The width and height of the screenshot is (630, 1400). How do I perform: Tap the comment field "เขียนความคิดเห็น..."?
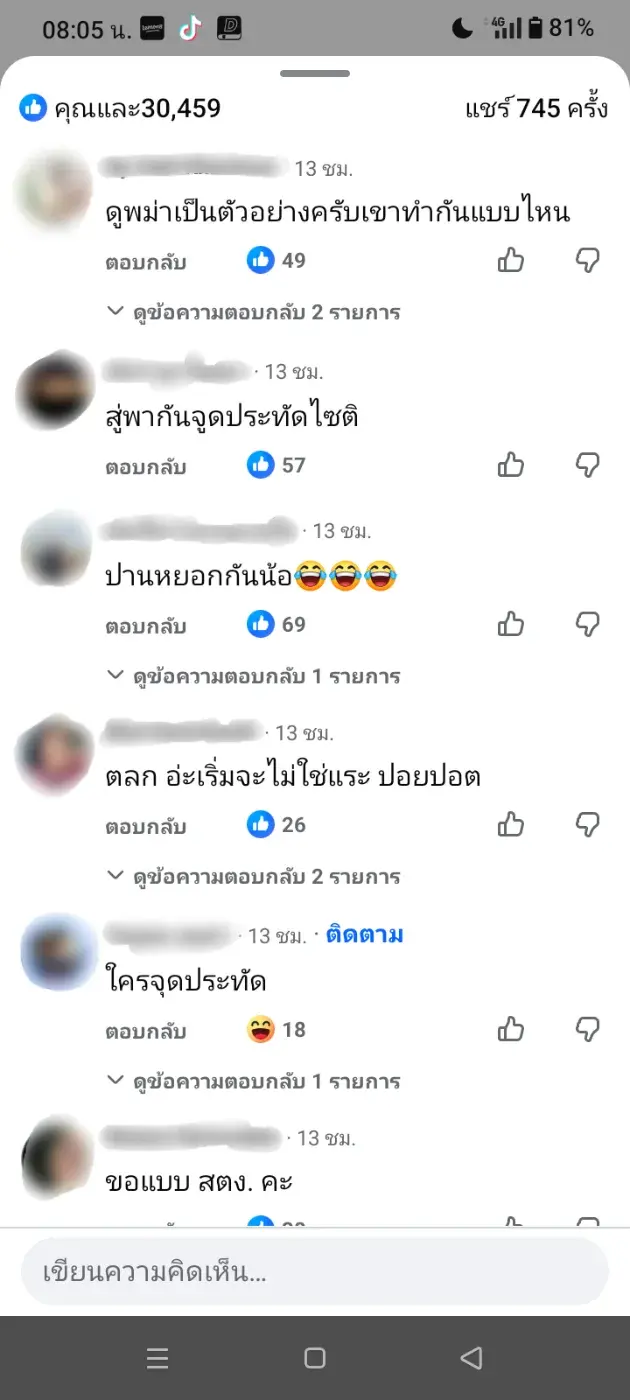(x=314, y=1273)
